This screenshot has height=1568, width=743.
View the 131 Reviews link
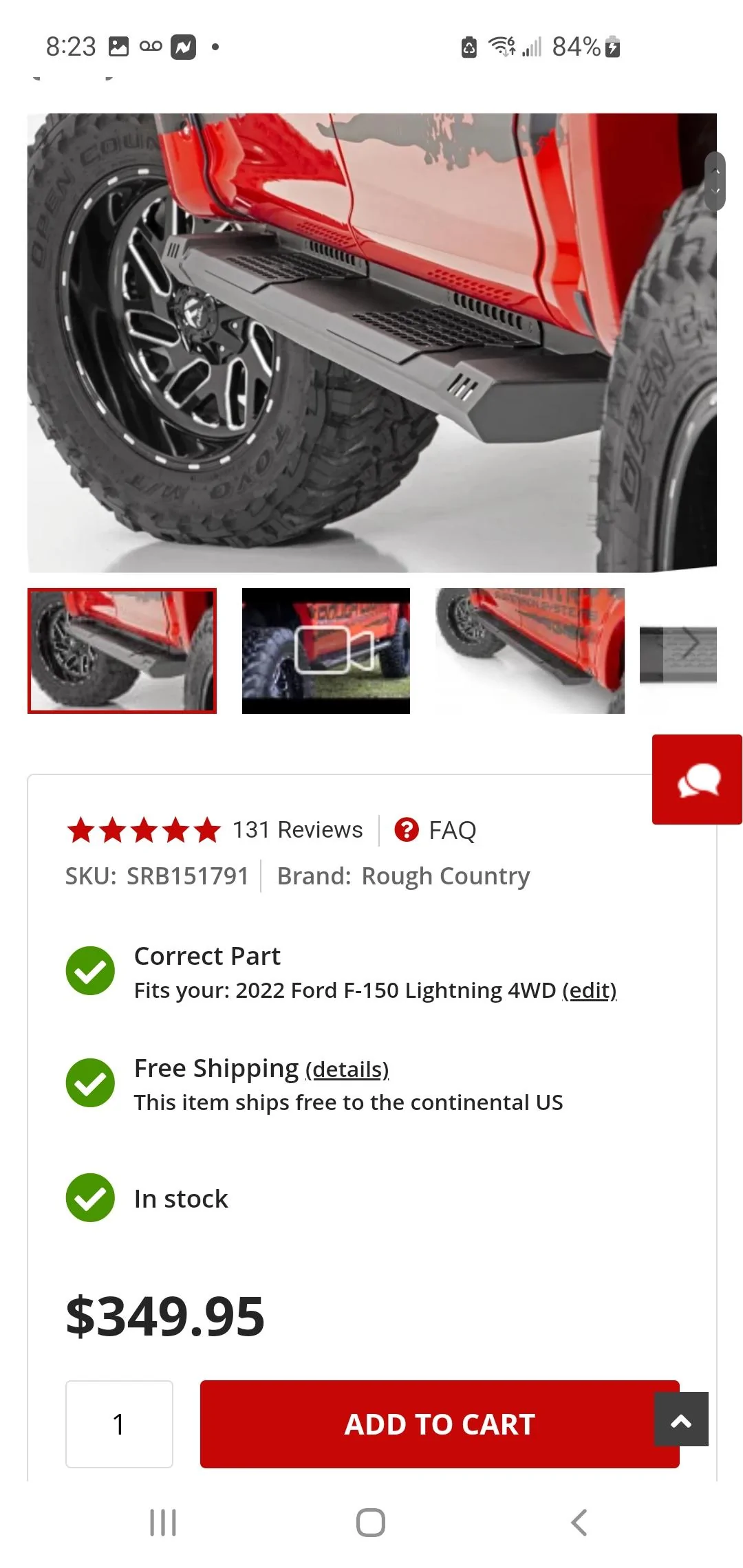(x=297, y=830)
